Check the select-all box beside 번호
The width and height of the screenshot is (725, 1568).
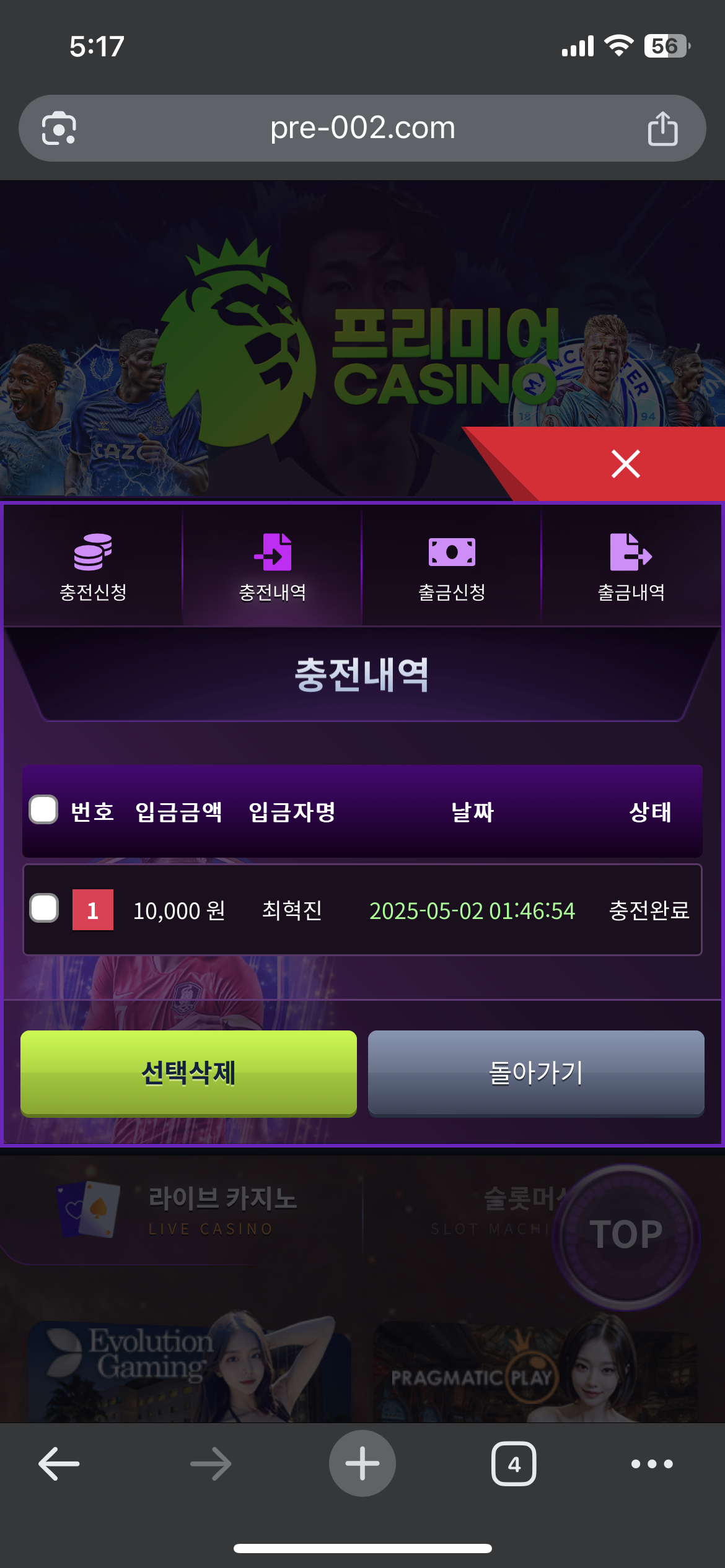point(44,809)
